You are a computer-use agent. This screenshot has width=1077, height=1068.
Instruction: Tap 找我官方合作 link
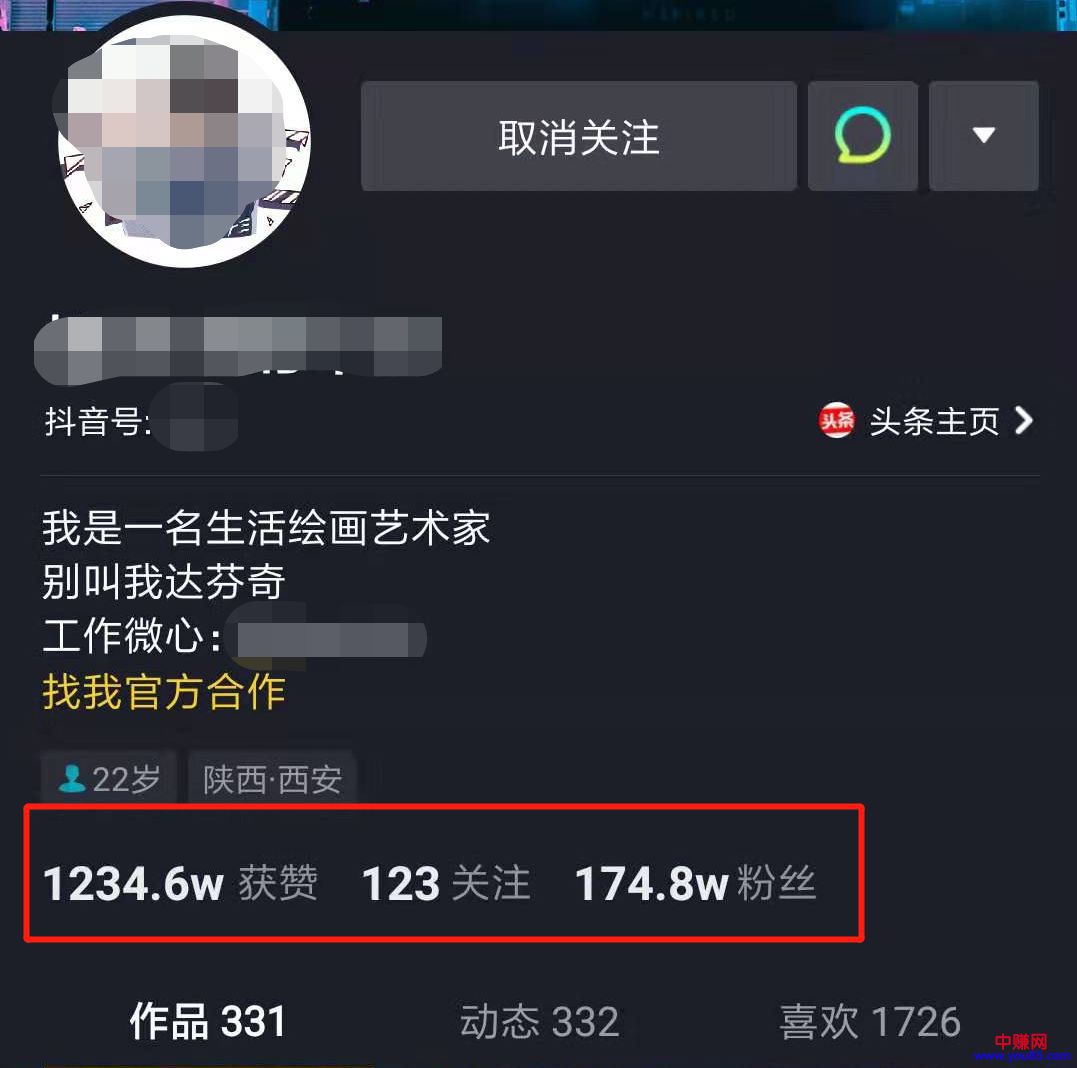coord(164,692)
